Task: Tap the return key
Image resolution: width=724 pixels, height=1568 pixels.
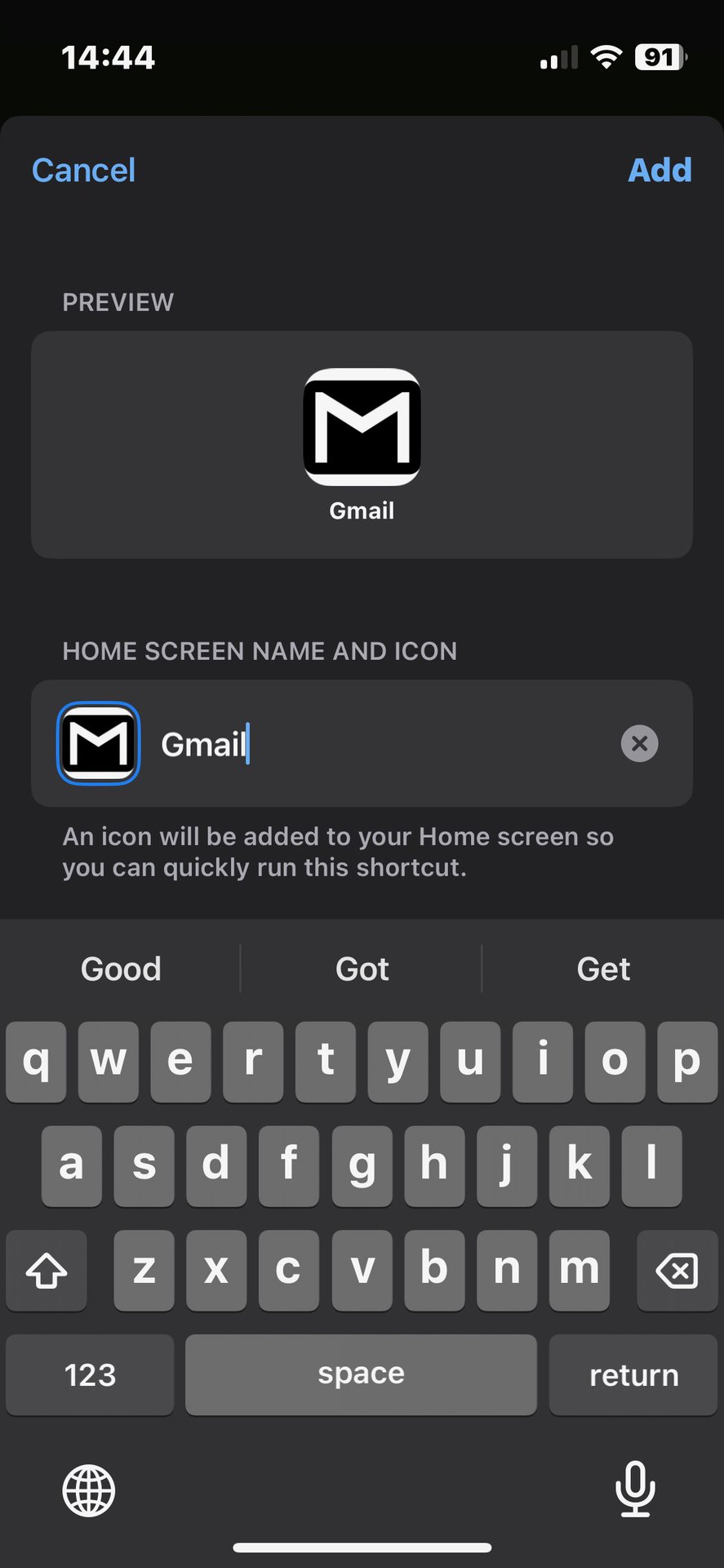Action: click(x=633, y=1374)
